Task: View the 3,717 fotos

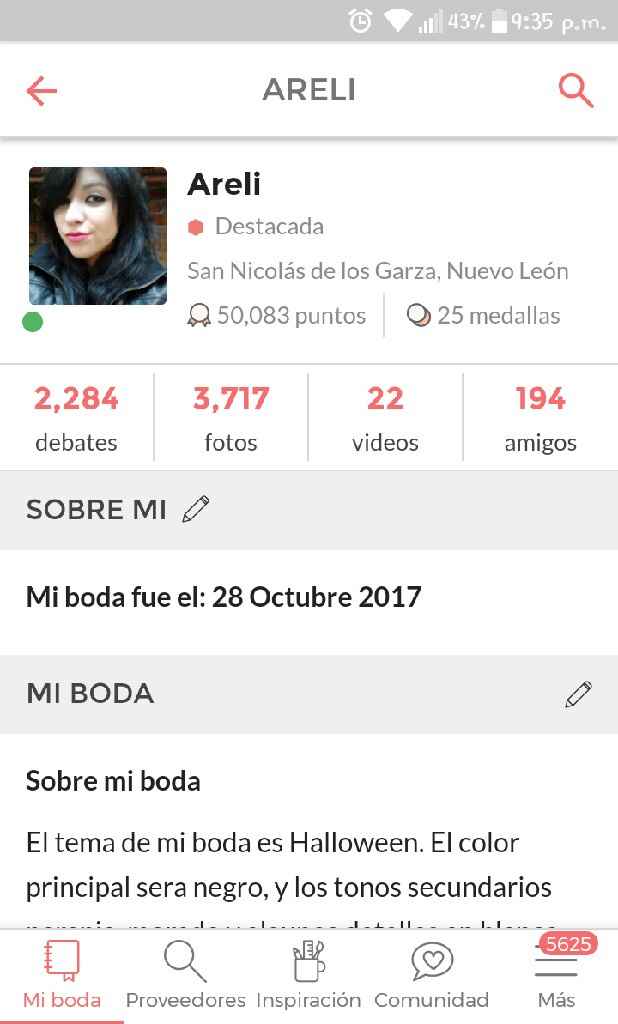Action: (x=231, y=418)
